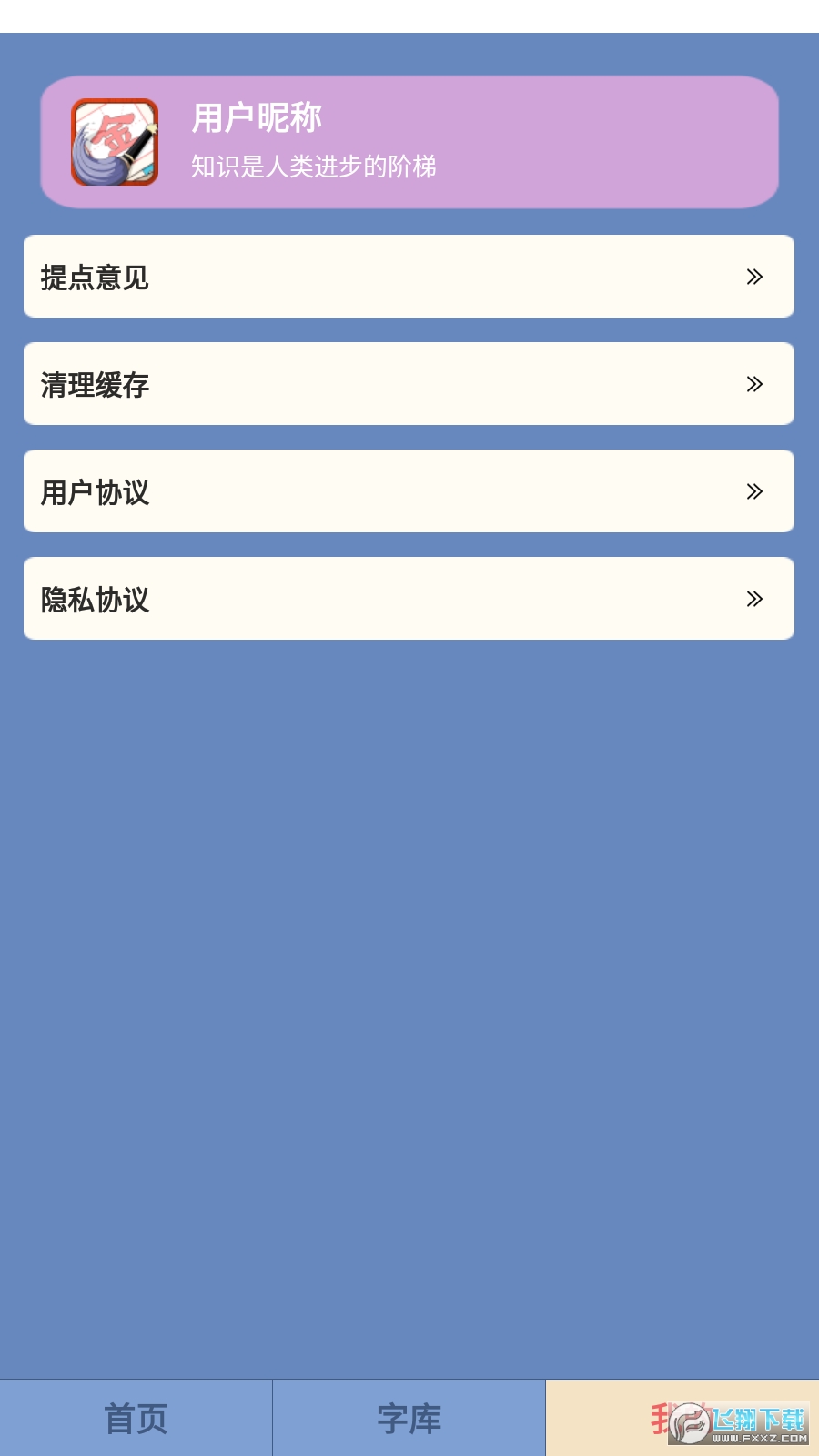The width and height of the screenshot is (819, 1456).
Task: View the 隐私协议 privacy policy
Action: click(409, 599)
